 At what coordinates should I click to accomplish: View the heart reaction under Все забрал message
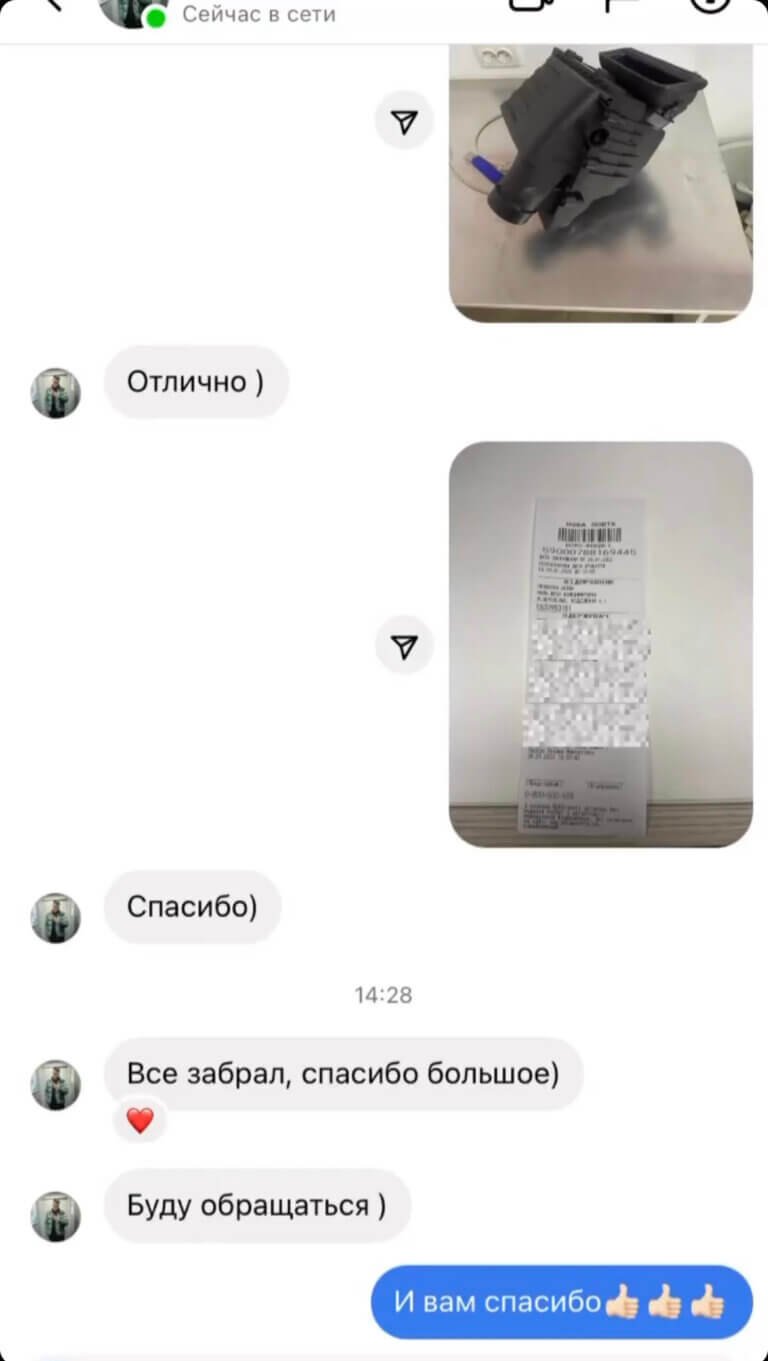140,1121
